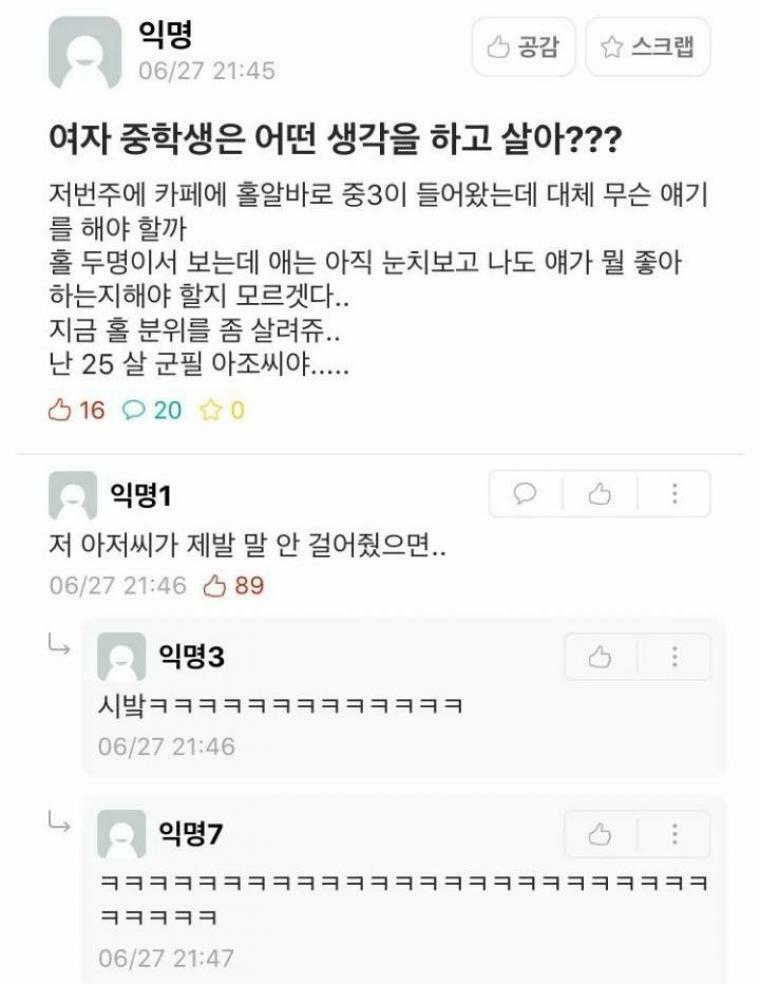
Task: Like 익명1's comment with thumbs-up icon
Action: 600,494
